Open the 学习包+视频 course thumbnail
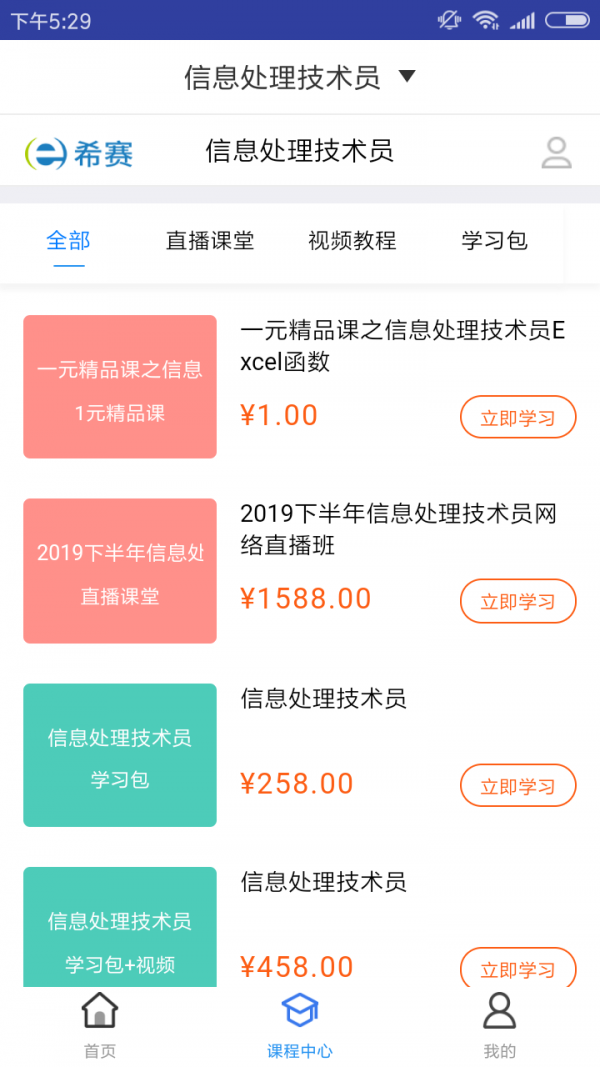 click(x=120, y=928)
